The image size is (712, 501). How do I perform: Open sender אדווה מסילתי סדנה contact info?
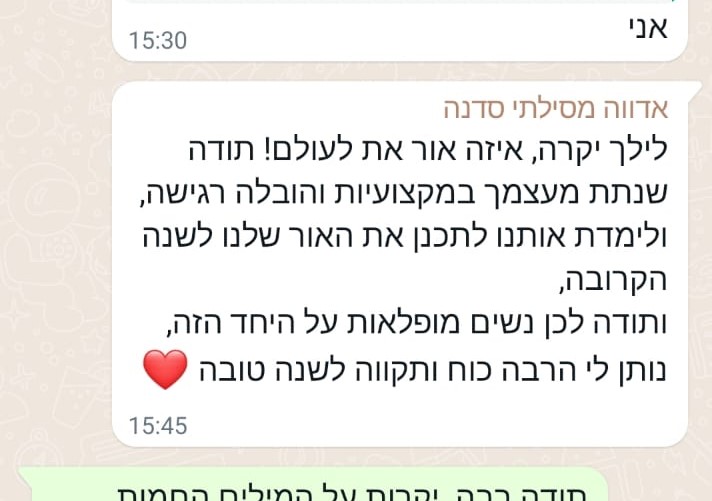tap(556, 109)
